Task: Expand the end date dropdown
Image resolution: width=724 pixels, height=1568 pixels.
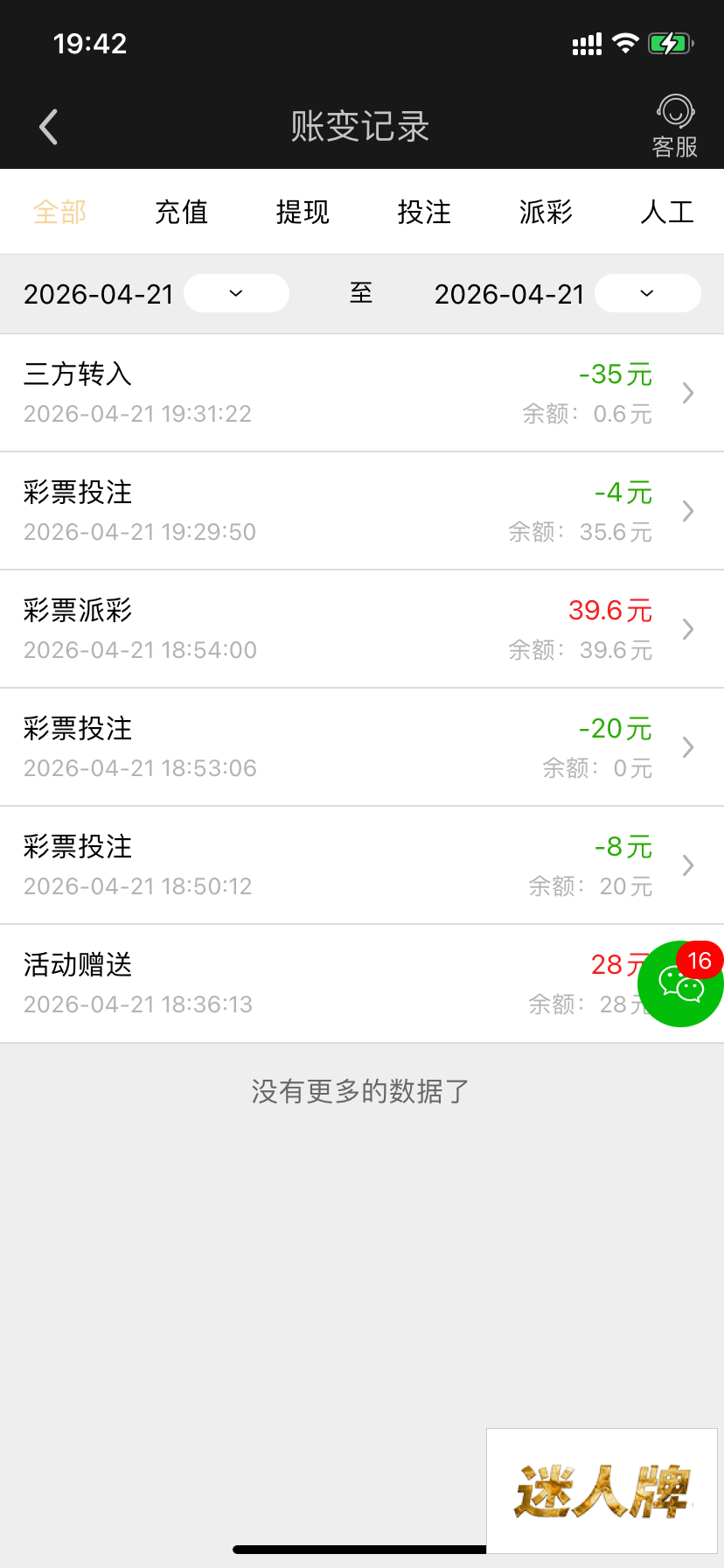Action: click(647, 293)
